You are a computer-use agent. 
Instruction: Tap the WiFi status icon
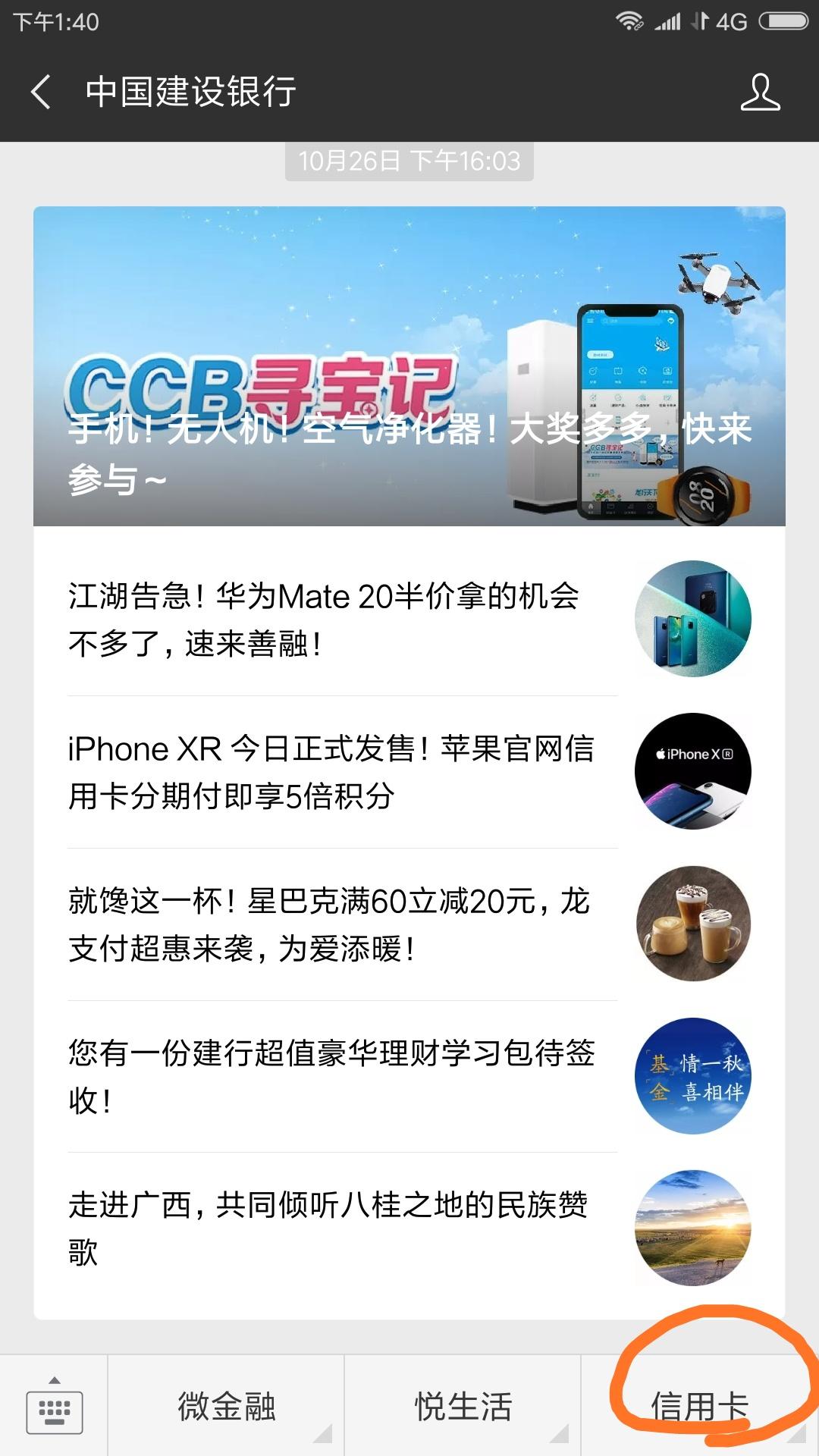click(x=629, y=20)
